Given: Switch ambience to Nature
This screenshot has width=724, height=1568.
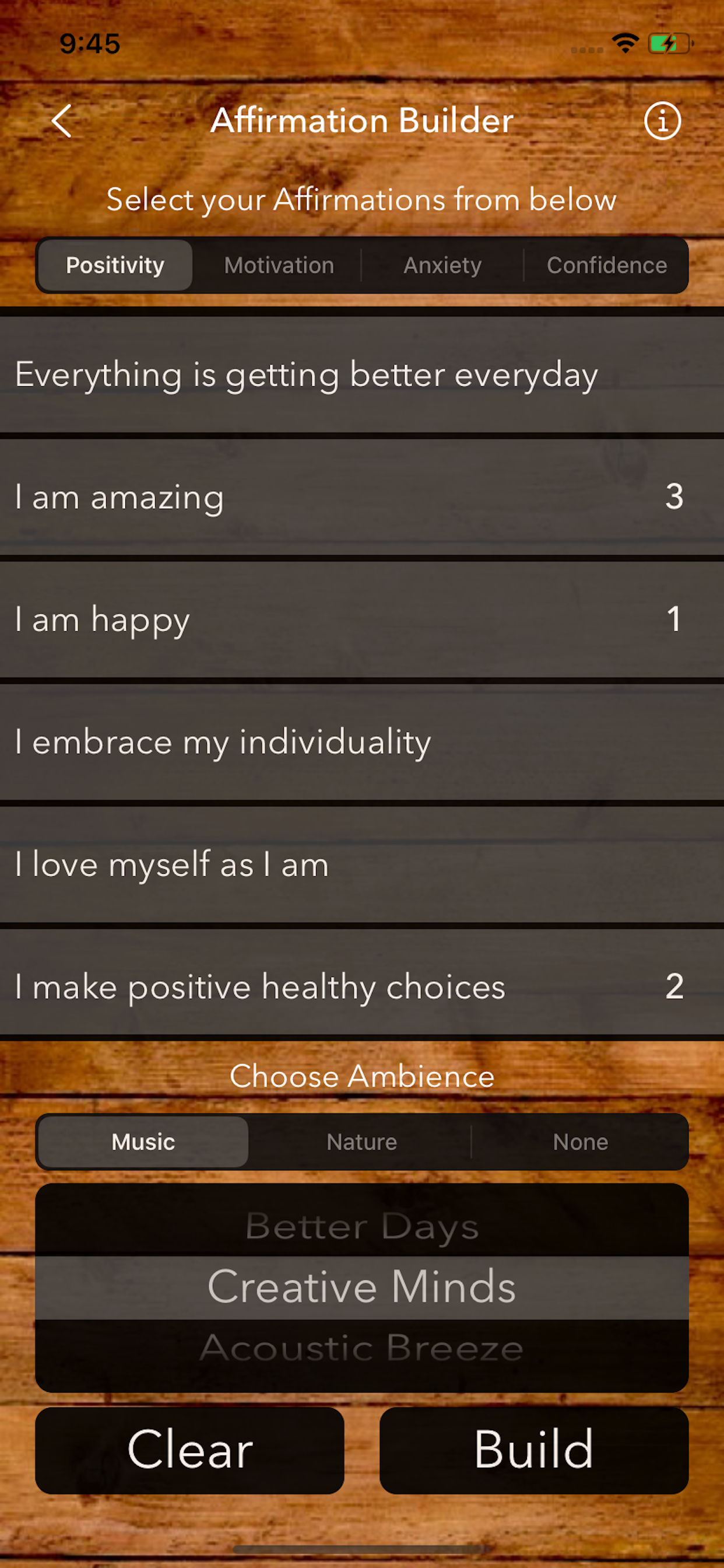Looking at the screenshot, I should point(361,1142).
